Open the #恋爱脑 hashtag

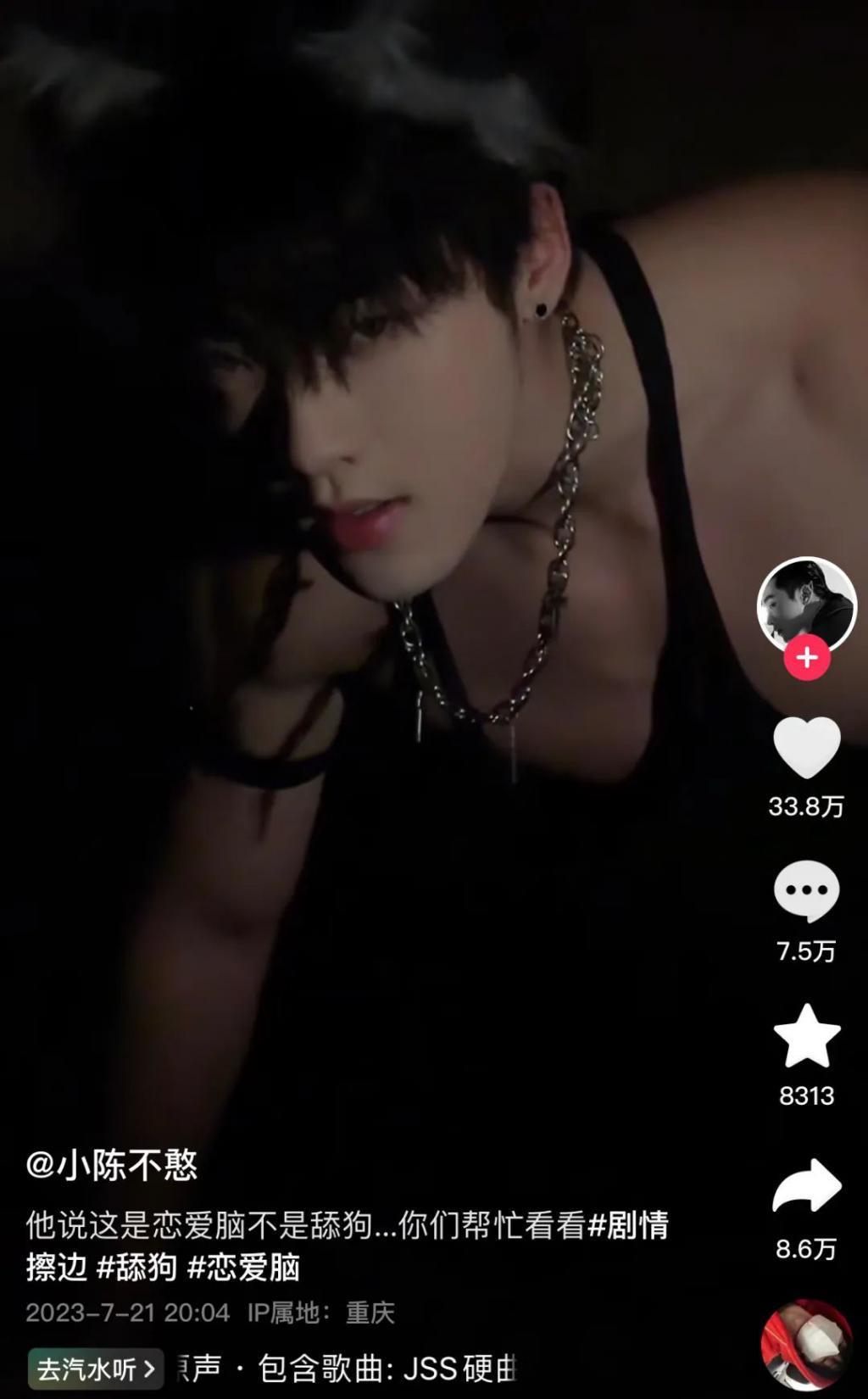[x=244, y=1268]
